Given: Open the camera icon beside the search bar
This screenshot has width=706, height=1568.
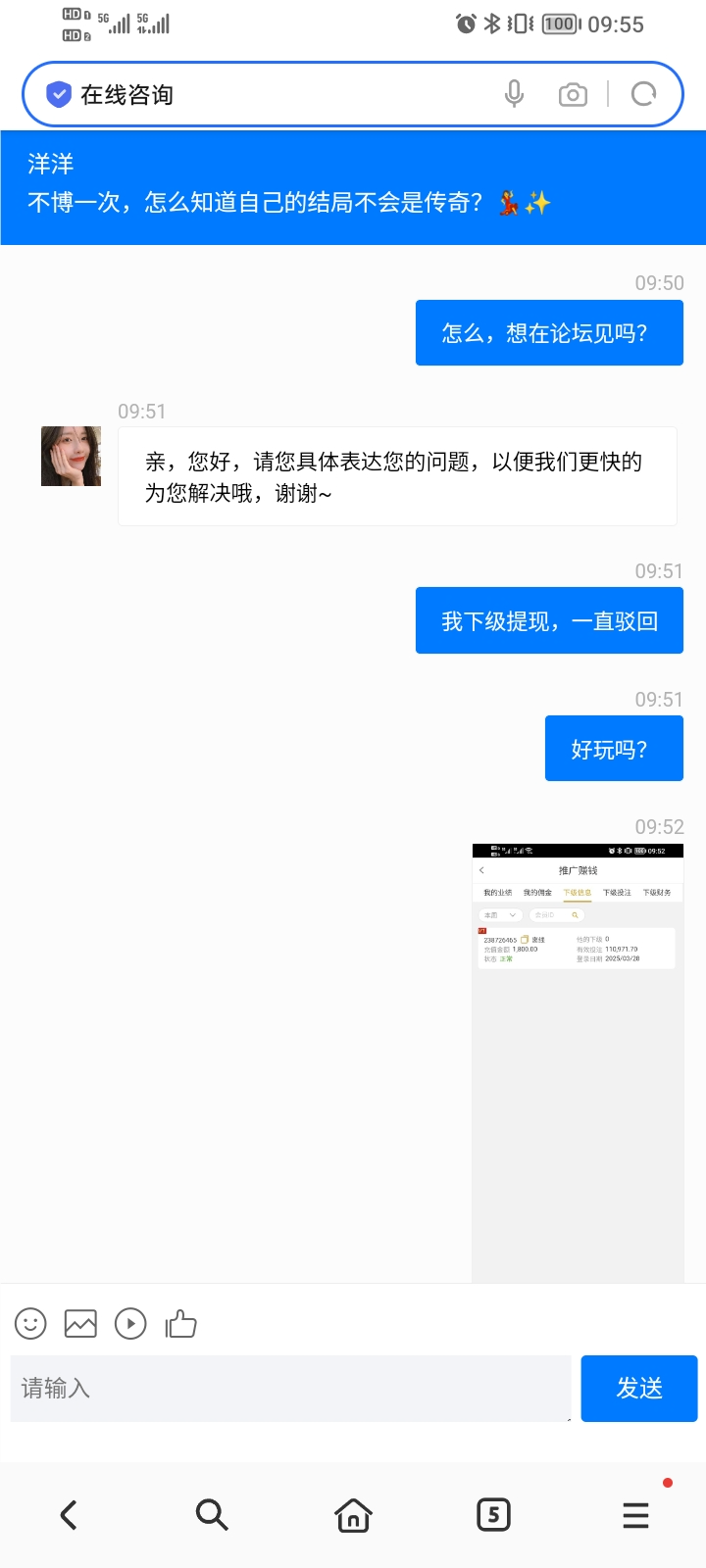Looking at the screenshot, I should pos(573,93).
